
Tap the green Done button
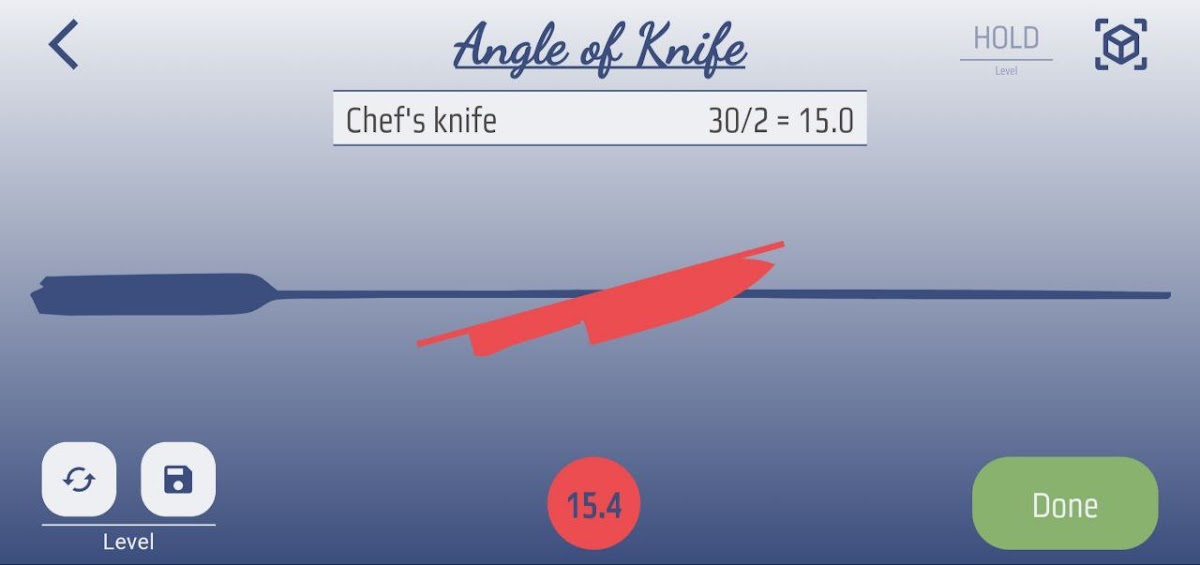[x=1064, y=504]
